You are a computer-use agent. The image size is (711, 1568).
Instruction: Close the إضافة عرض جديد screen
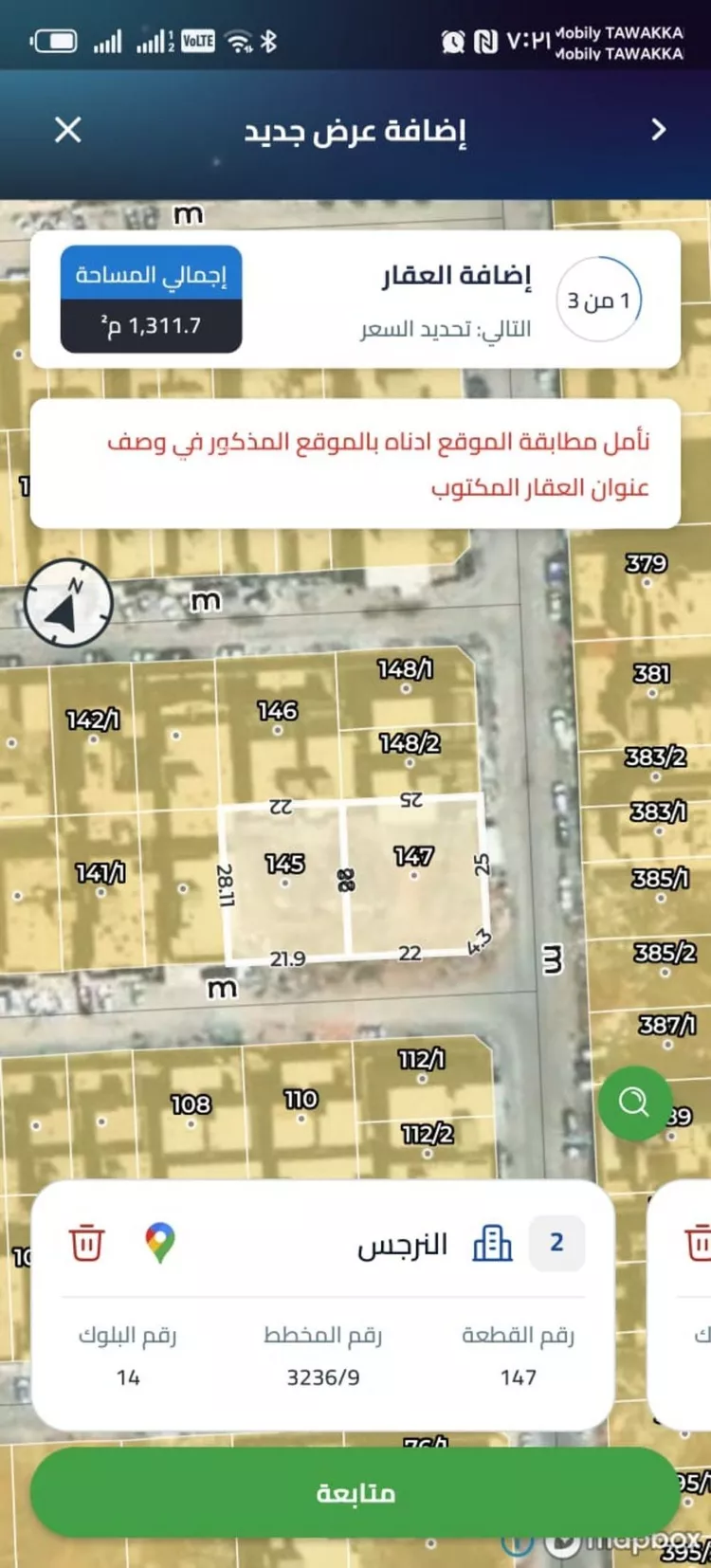(x=66, y=130)
